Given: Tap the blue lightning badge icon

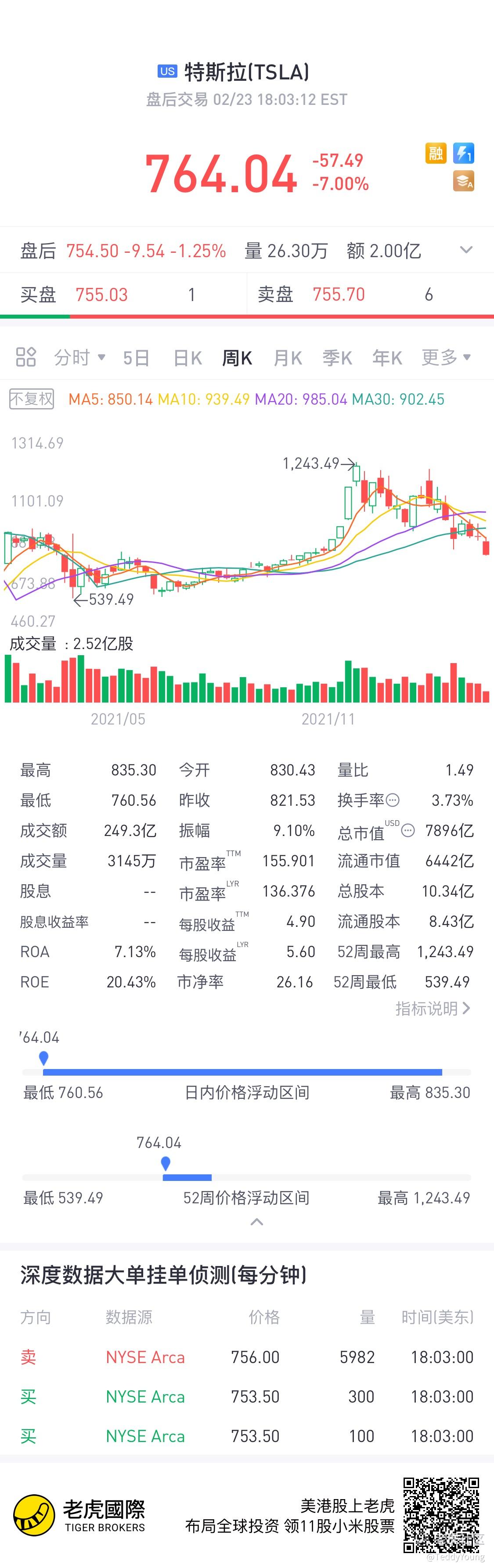Looking at the screenshot, I should coord(464,153).
